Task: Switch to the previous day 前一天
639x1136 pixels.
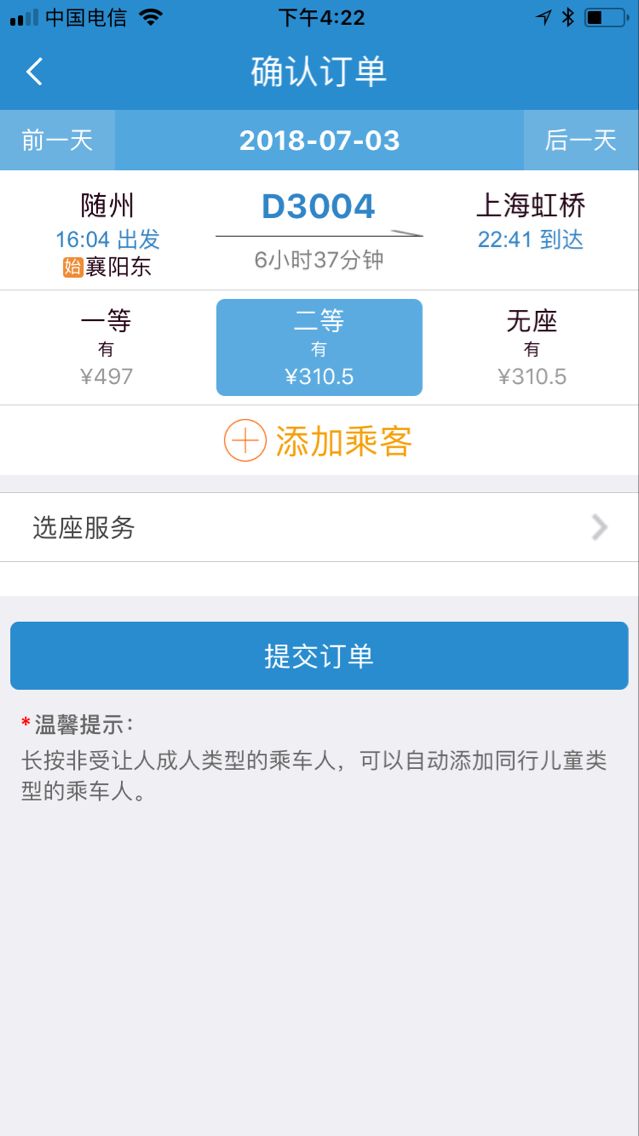Action: click(x=57, y=140)
